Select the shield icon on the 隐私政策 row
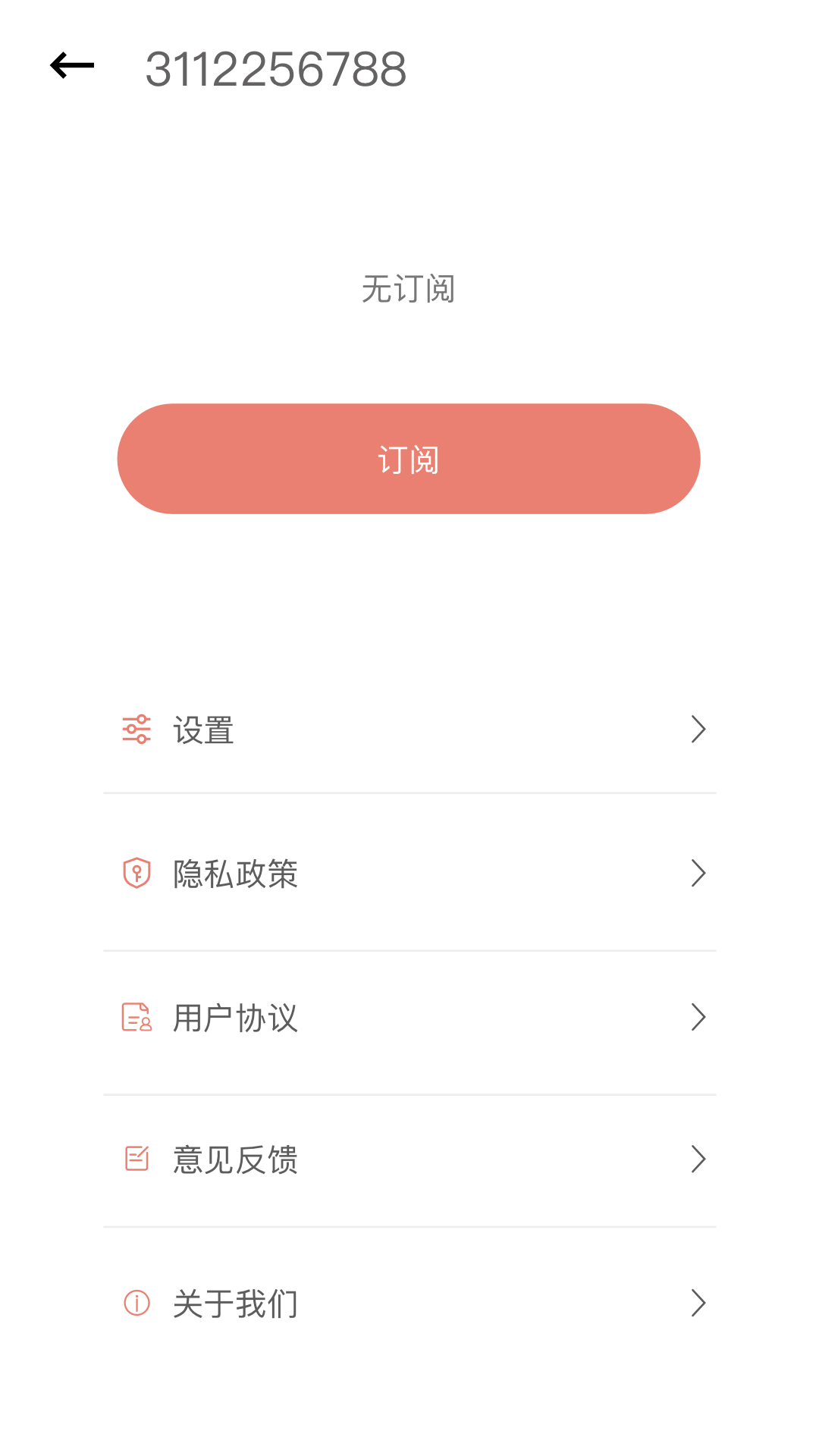The height and width of the screenshot is (1456, 819). [x=136, y=874]
